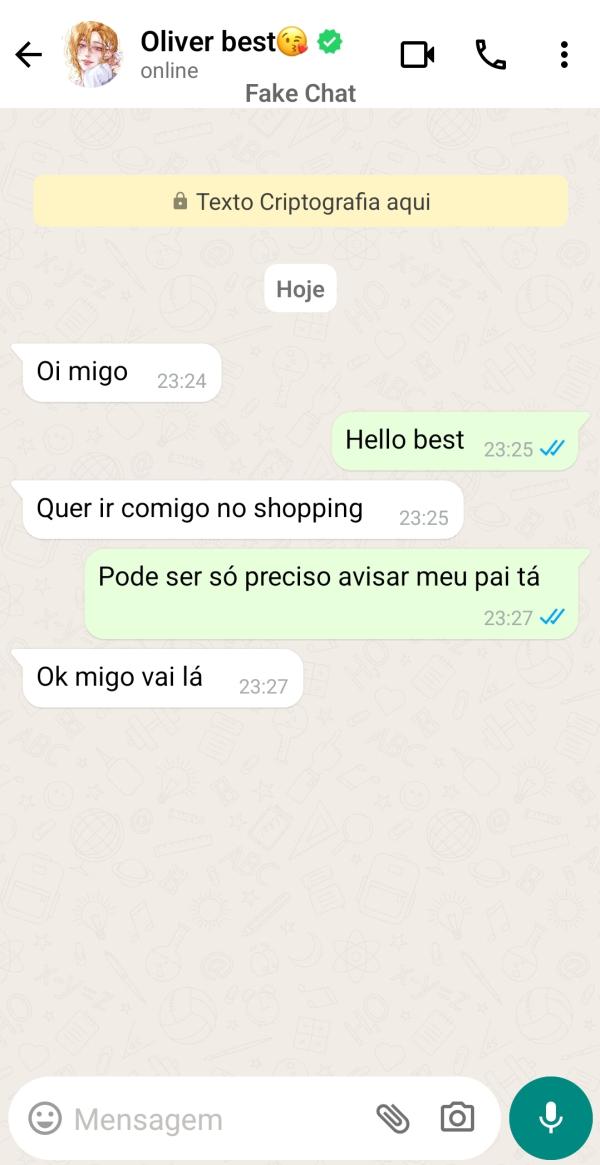Tap the Texto Criptografia aqui banner

pos(301,201)
